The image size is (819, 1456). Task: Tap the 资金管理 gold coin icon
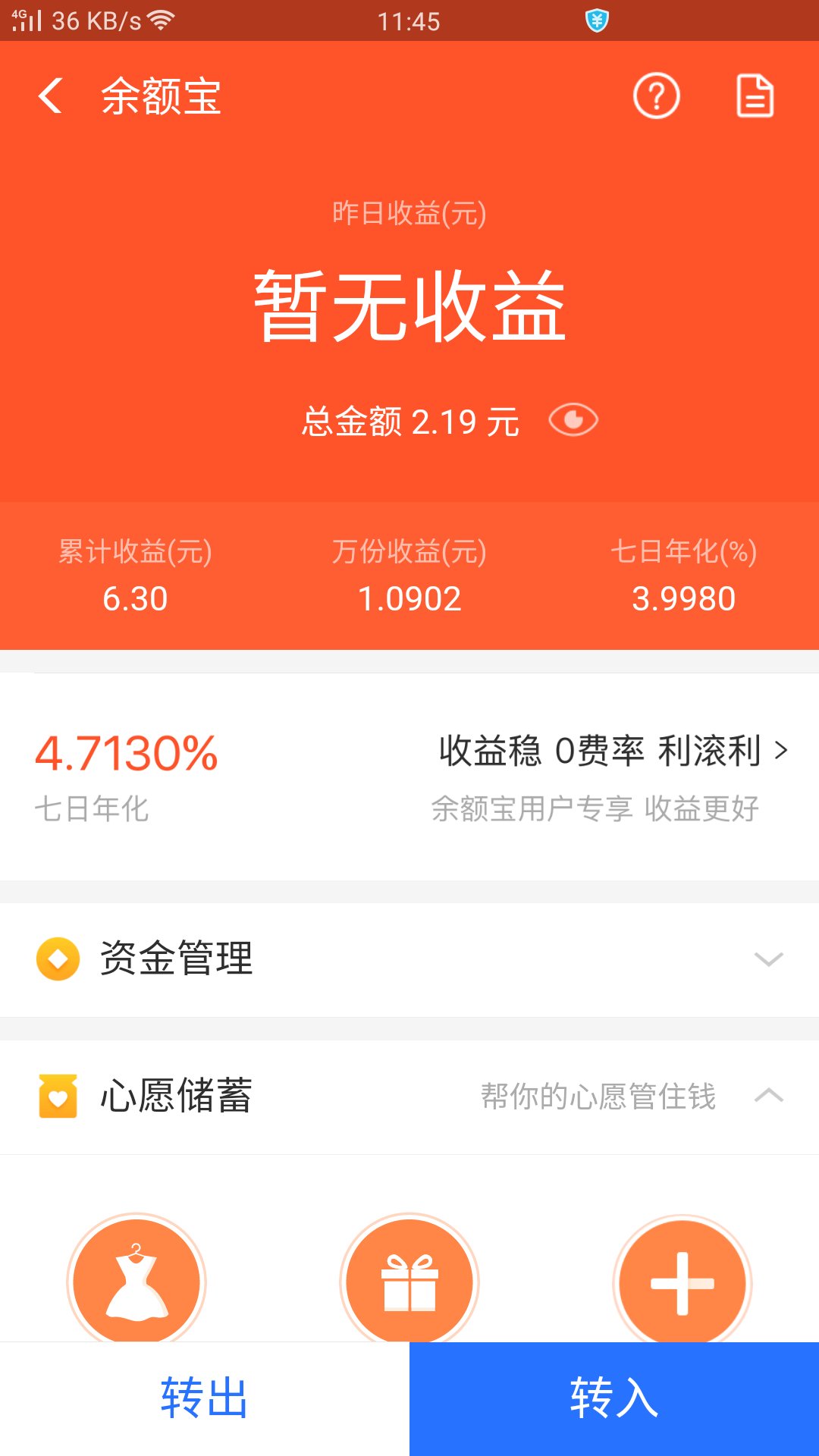pos(58,959)
